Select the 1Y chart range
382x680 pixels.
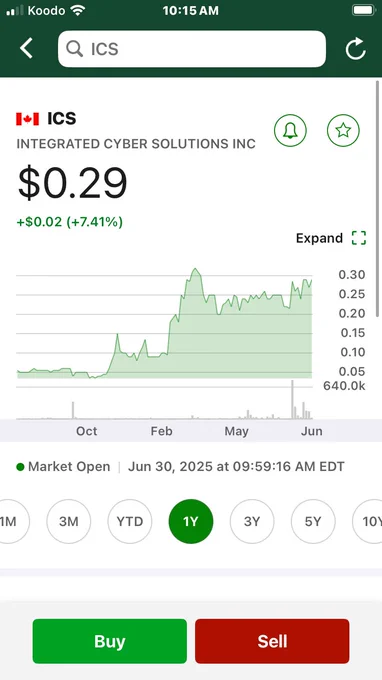pyautogui.click(x=191, y=521)
